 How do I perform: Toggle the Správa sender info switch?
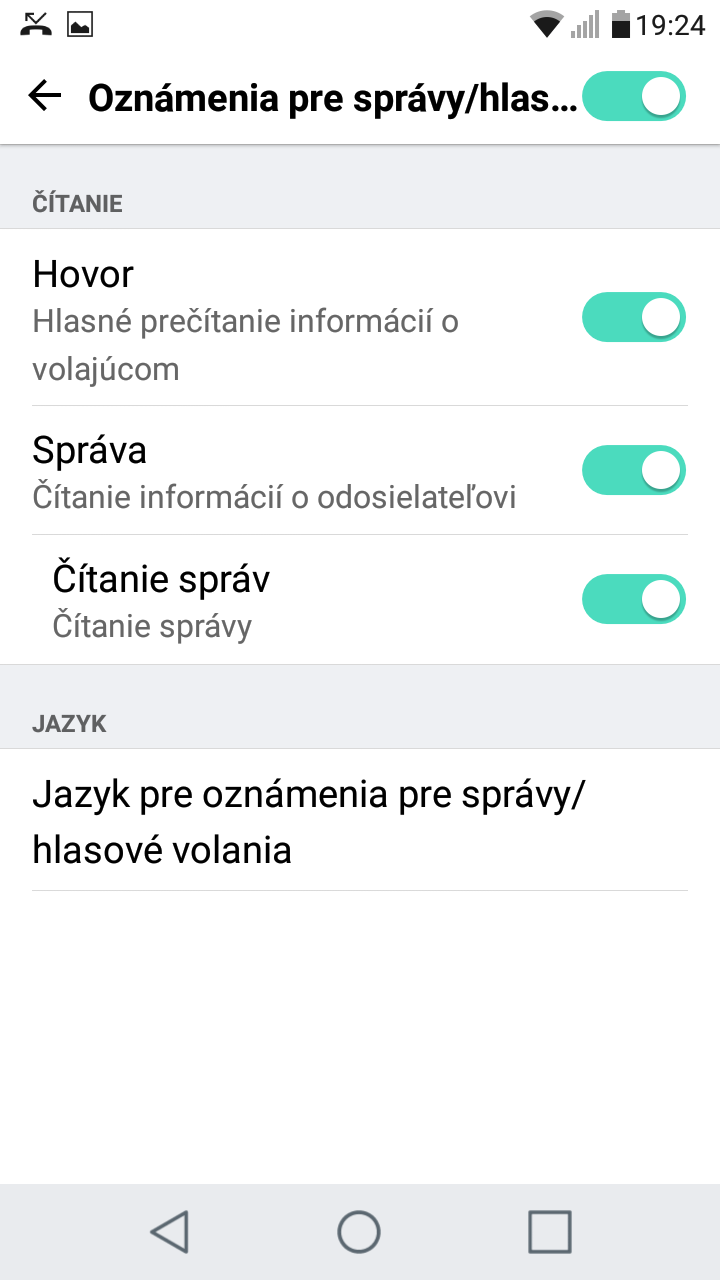pyautogui.click(x=634, y=470)
